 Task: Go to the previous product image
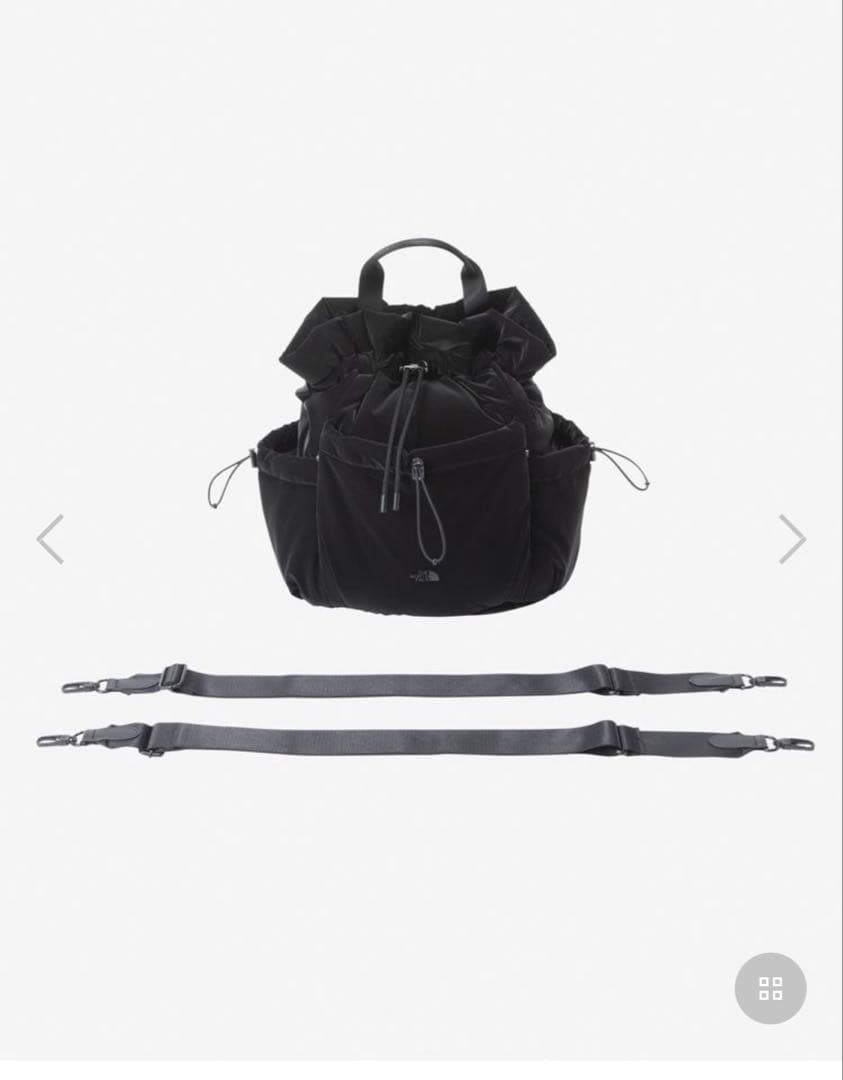coord(50,539)
